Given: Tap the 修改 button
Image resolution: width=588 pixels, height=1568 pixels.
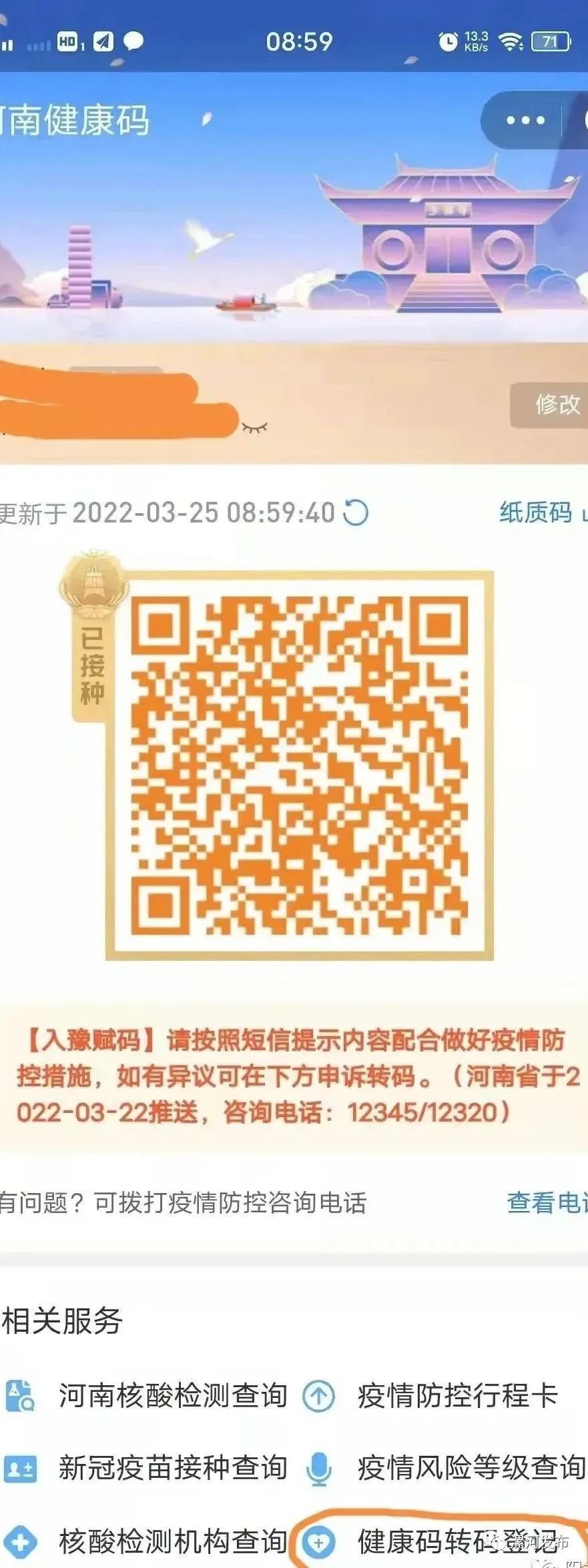Looking at the screenshot, I should [555, 404].
